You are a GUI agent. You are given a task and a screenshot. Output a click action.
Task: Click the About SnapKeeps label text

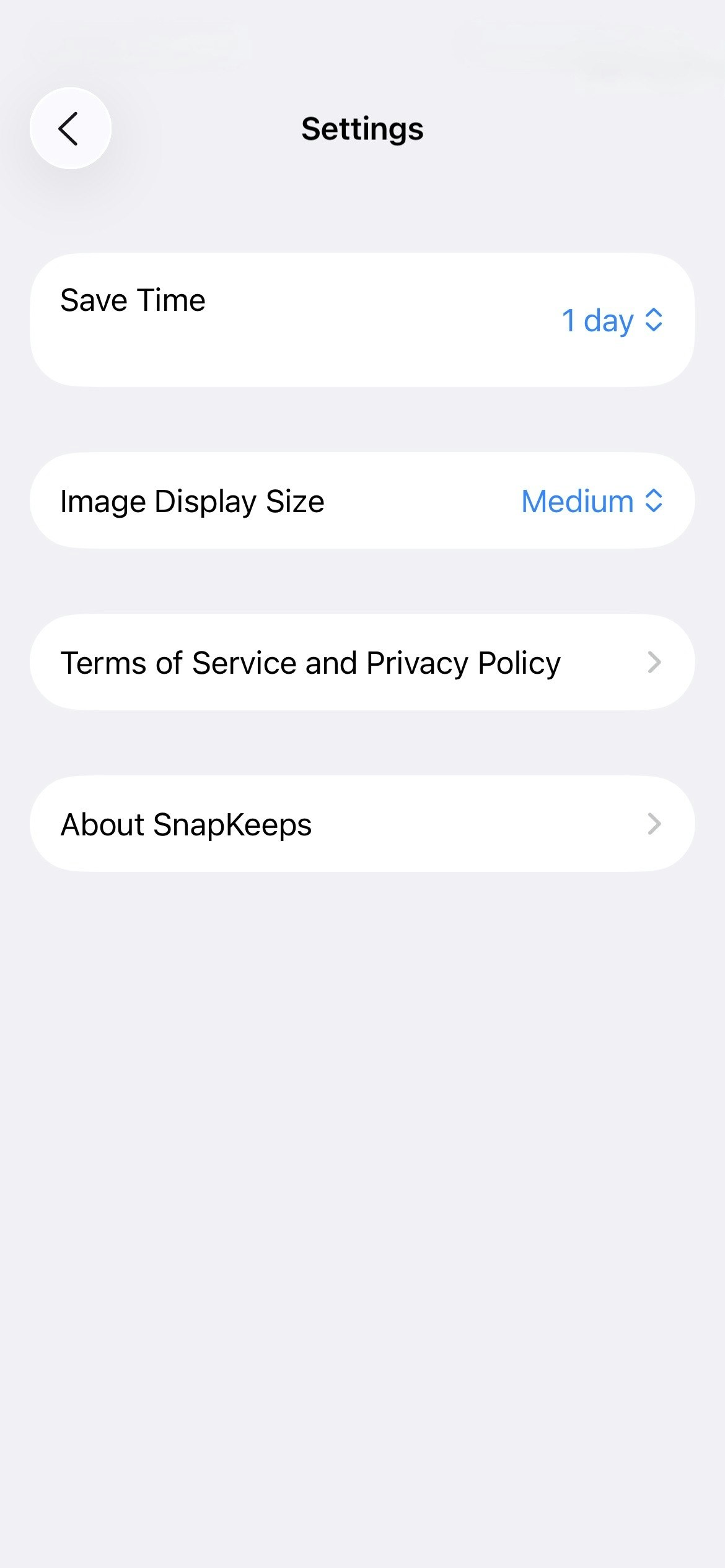pos(186,823)
